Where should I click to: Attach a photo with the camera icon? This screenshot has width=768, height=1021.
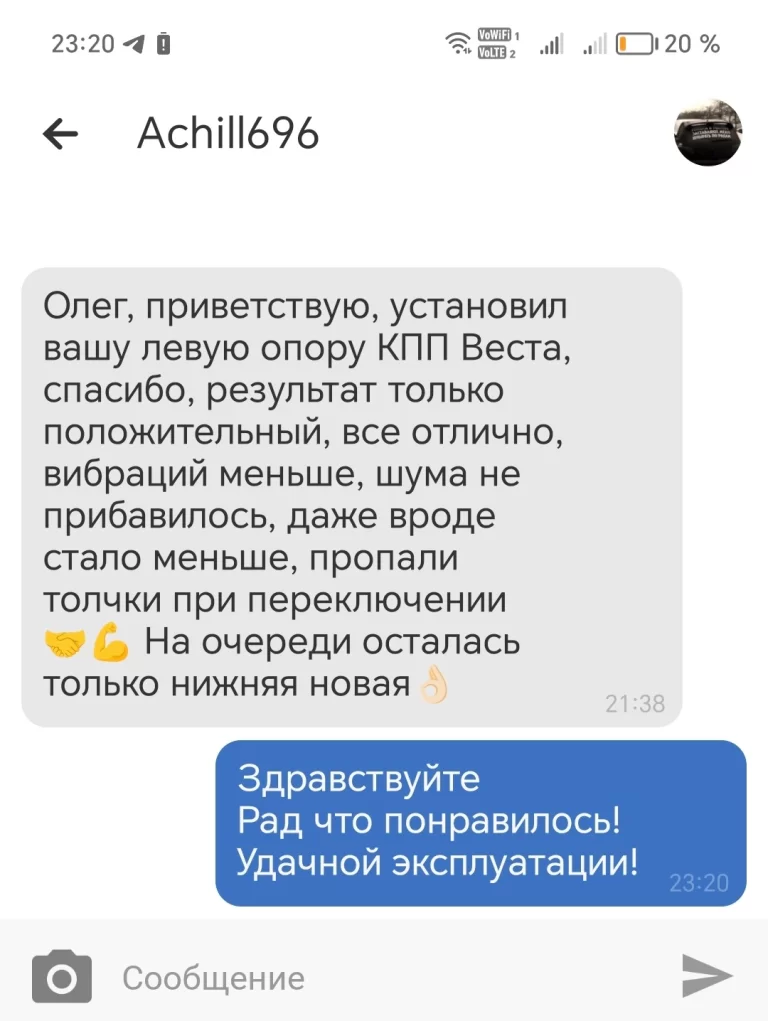(x=62, y=977)
